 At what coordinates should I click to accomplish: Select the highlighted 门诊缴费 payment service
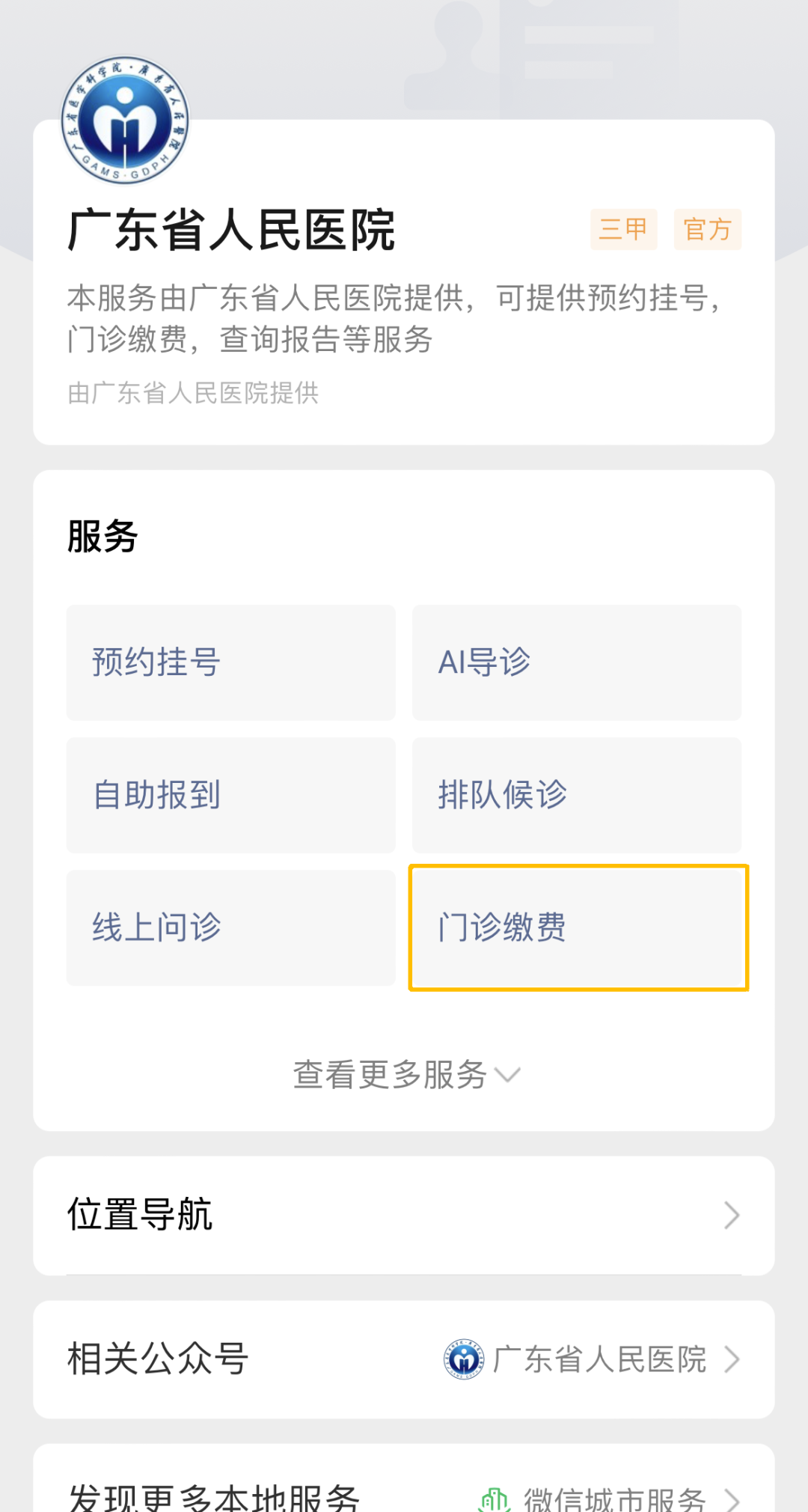coord(576,928)
